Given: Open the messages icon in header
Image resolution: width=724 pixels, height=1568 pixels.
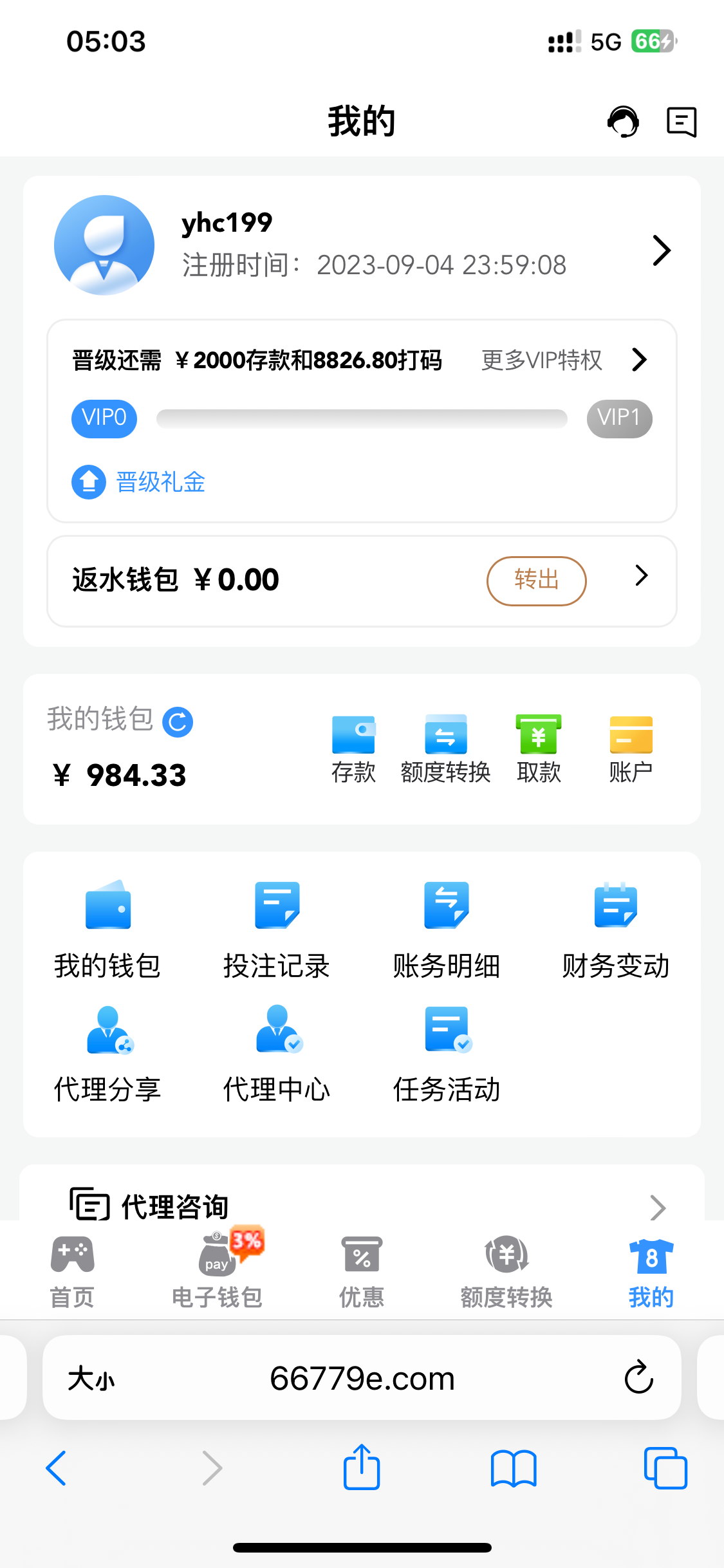Looking at the screenshot, I should point(681,122).
